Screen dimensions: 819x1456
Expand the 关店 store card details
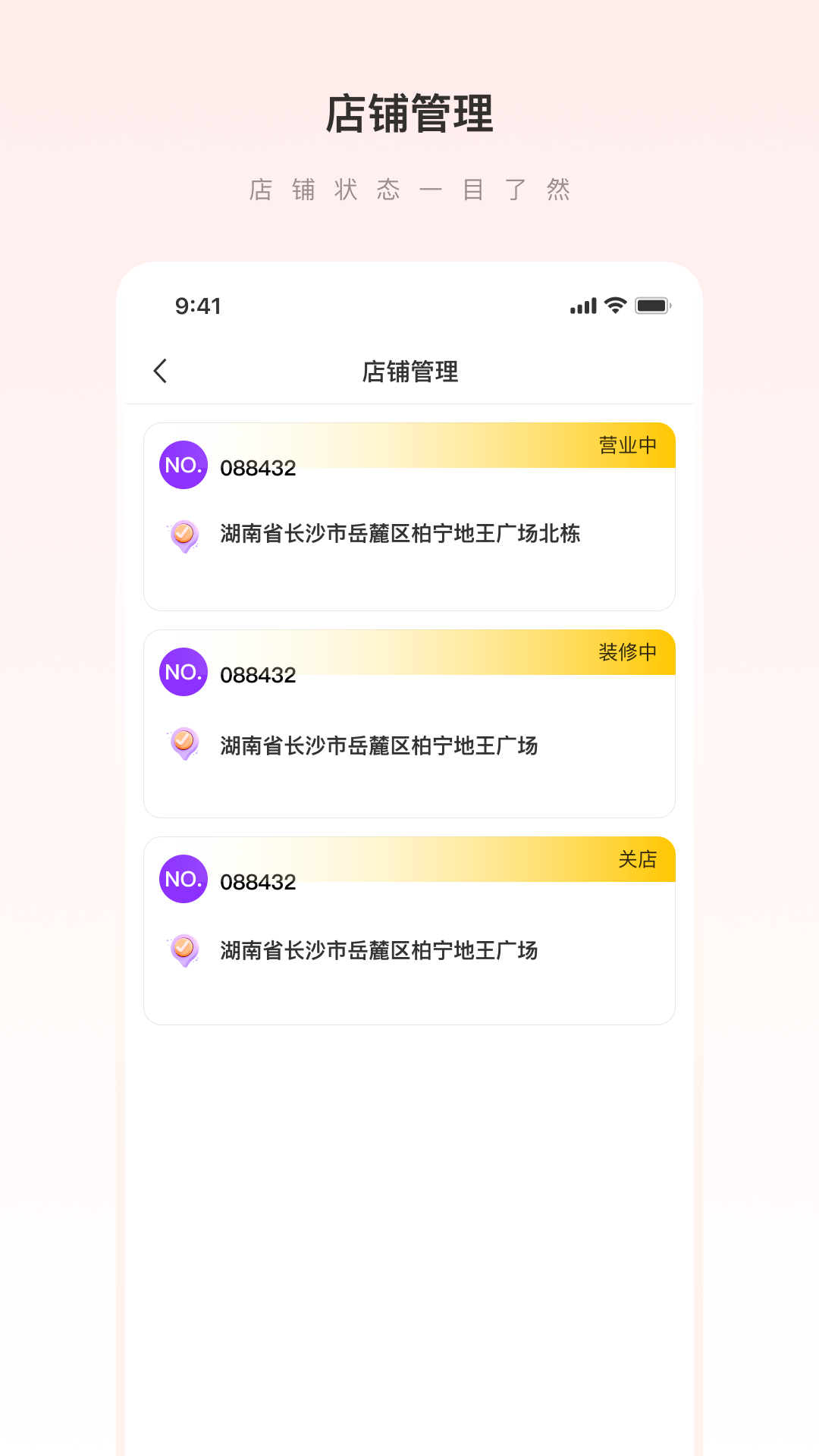409,929
